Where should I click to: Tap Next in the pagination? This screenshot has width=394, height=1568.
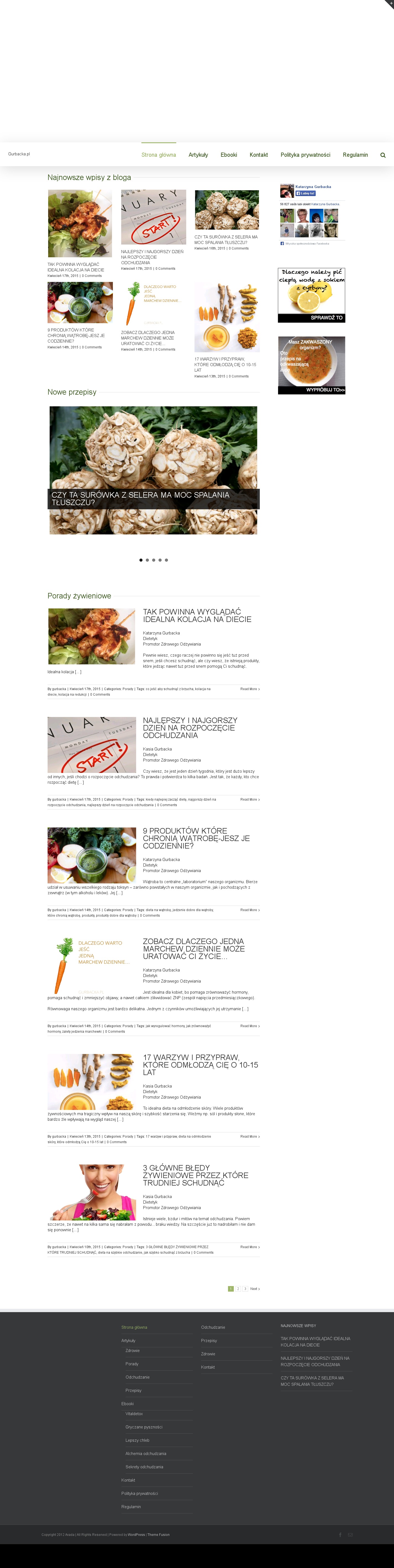pyautogui.click(x=254, y=1289)
